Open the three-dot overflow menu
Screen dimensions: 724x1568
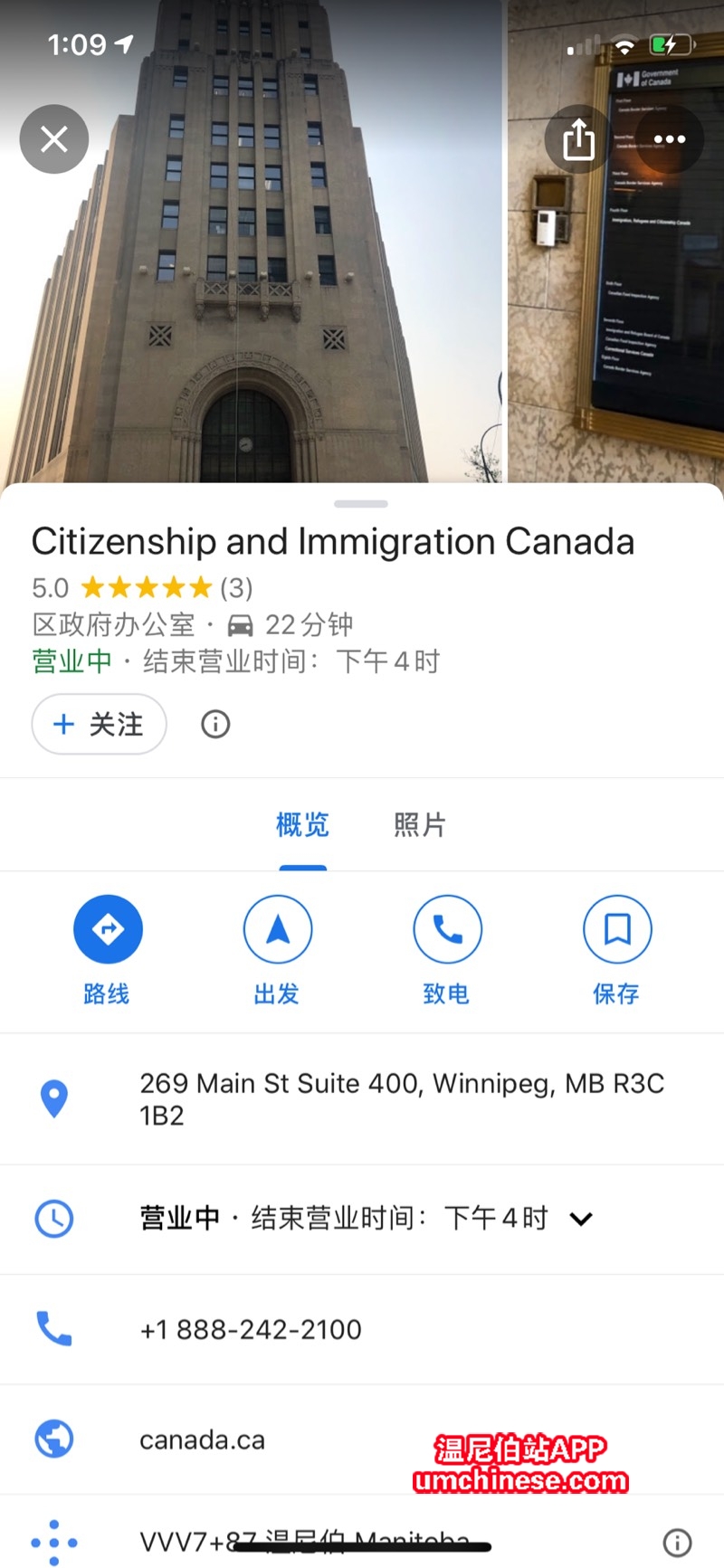click(669, 139)
